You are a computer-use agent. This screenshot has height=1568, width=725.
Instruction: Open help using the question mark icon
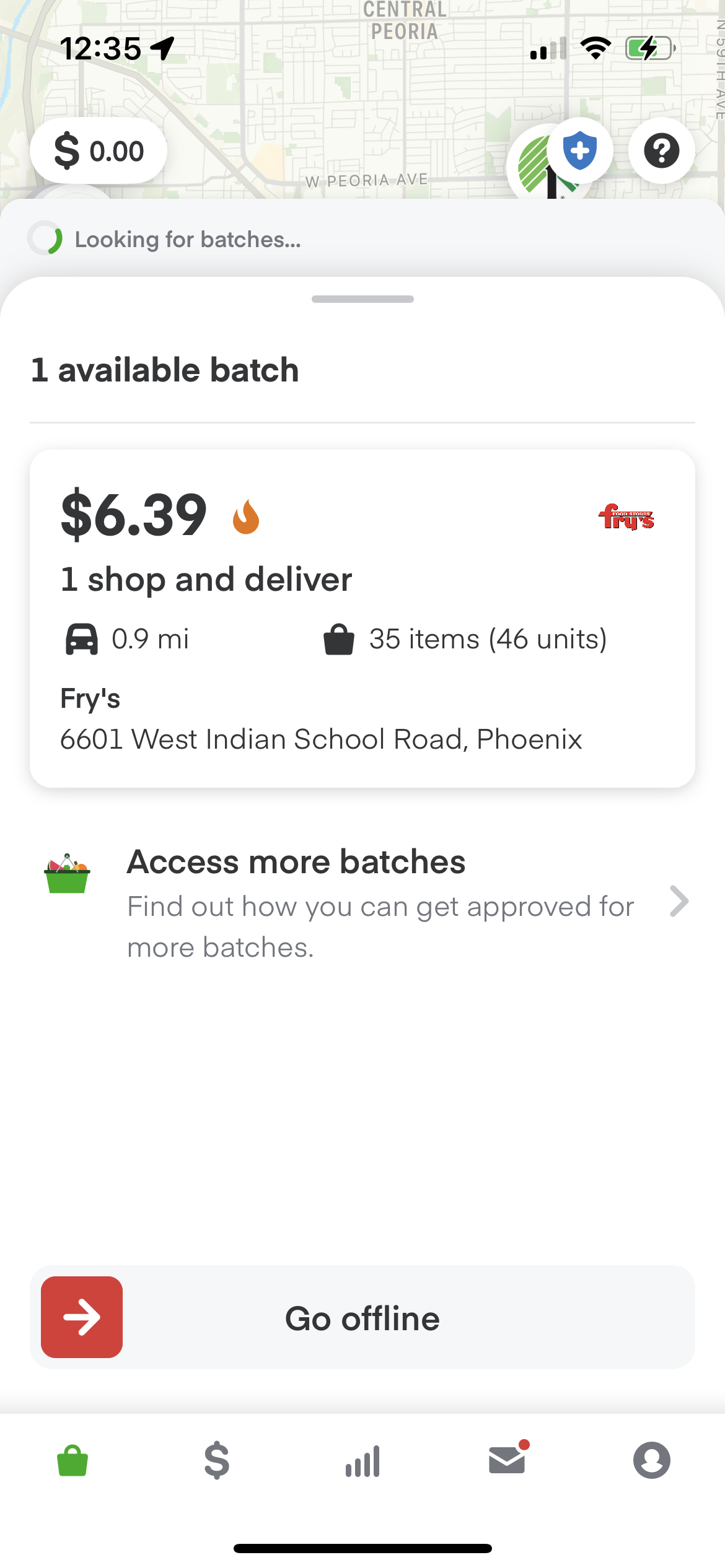click(660, 150)
